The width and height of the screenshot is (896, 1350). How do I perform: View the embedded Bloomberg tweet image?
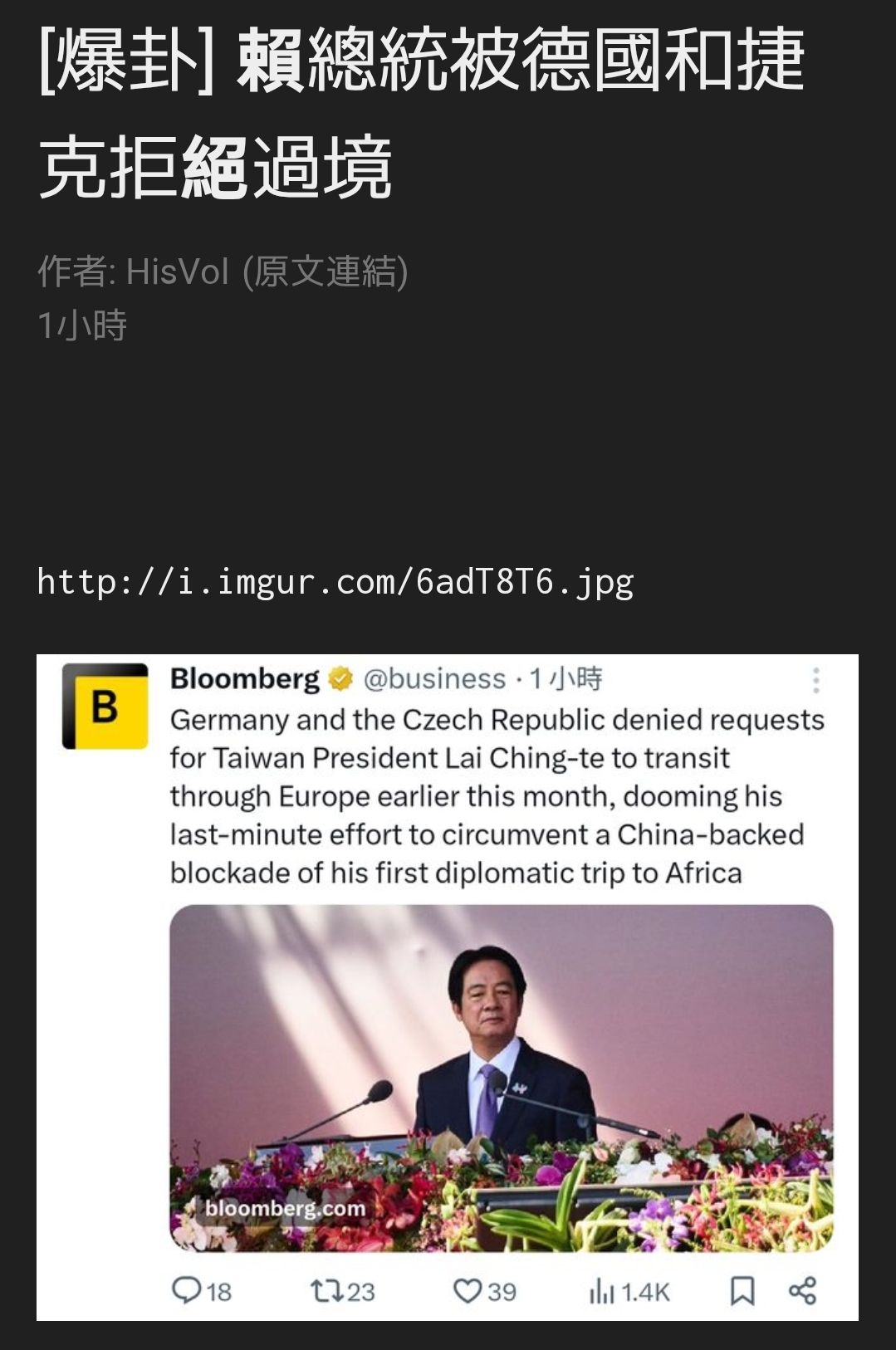pos(448,987)
